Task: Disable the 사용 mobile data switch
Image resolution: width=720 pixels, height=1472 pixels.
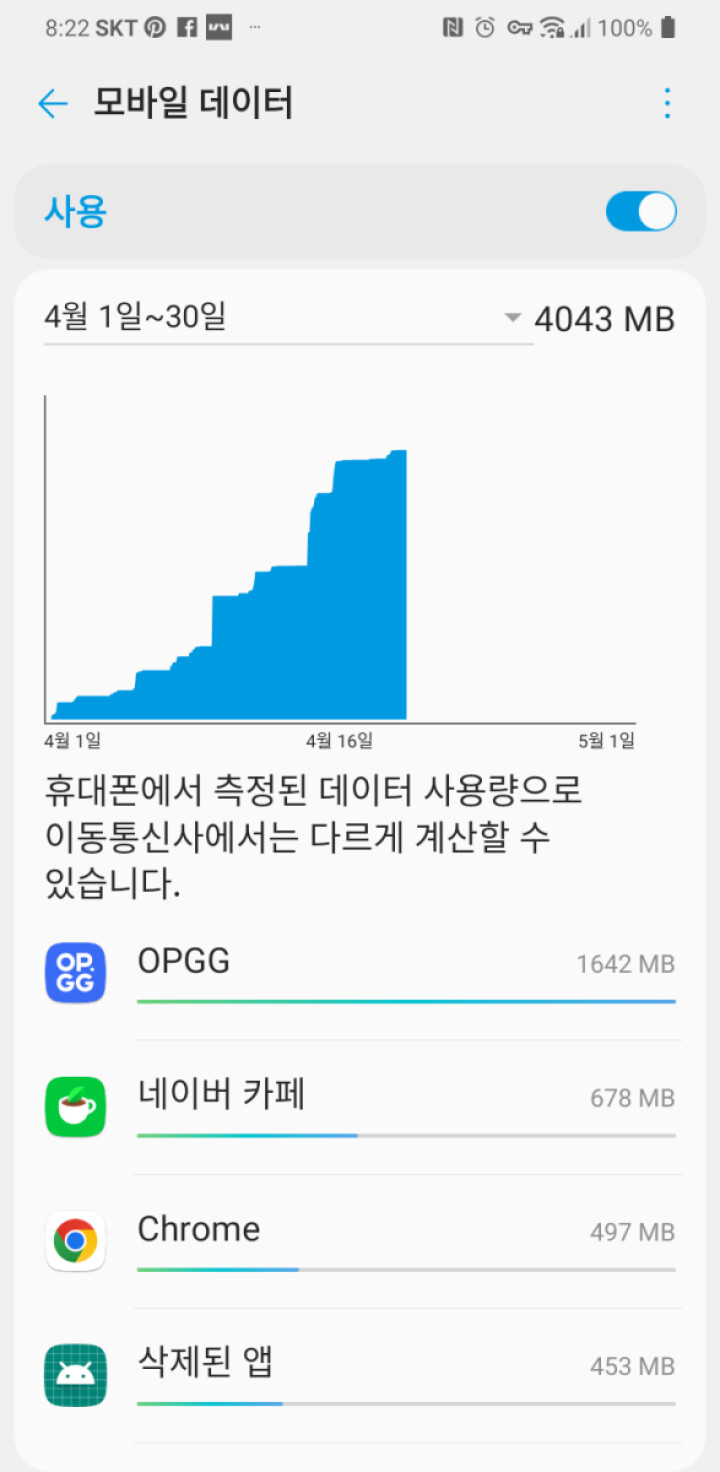Action: [640, 211]
